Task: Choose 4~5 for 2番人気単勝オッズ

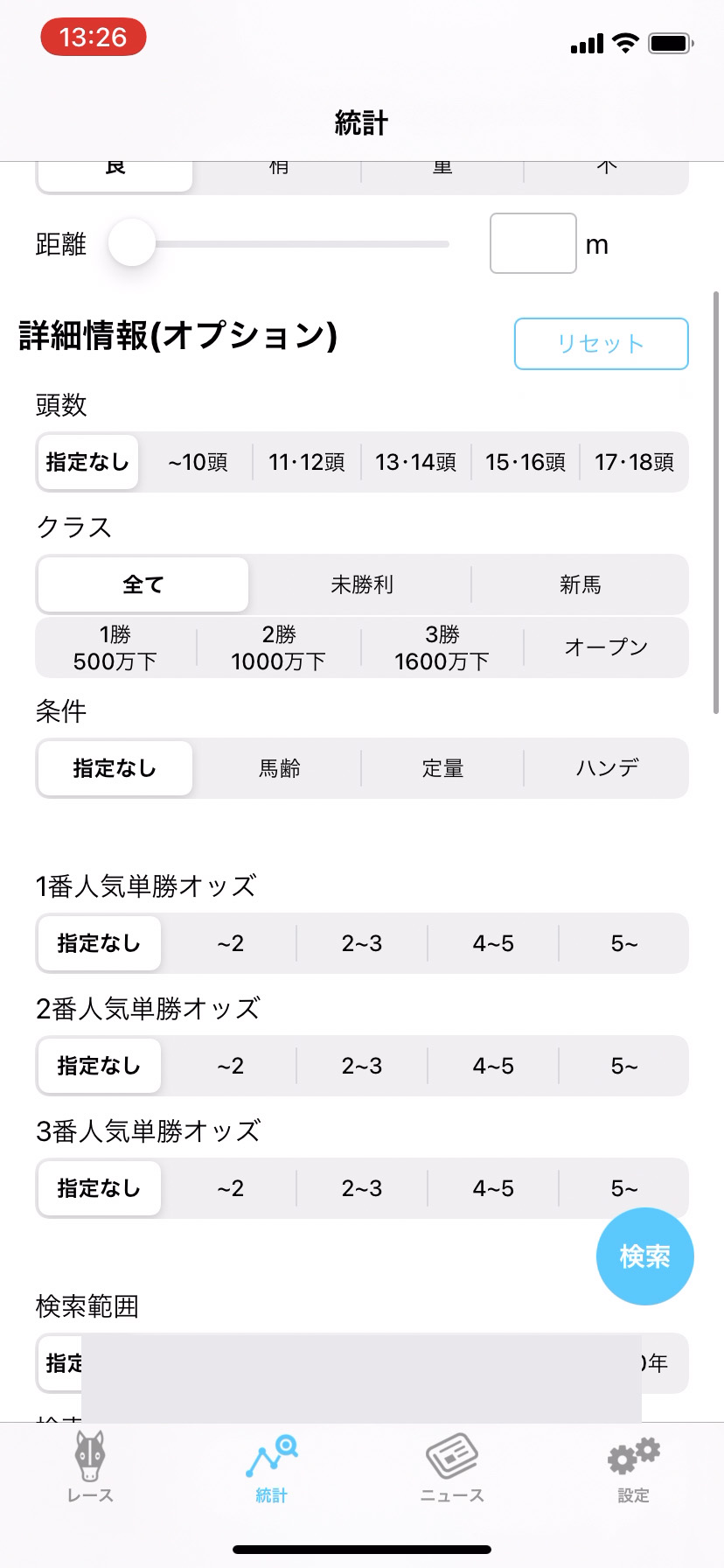Action: coord(493,1066)
